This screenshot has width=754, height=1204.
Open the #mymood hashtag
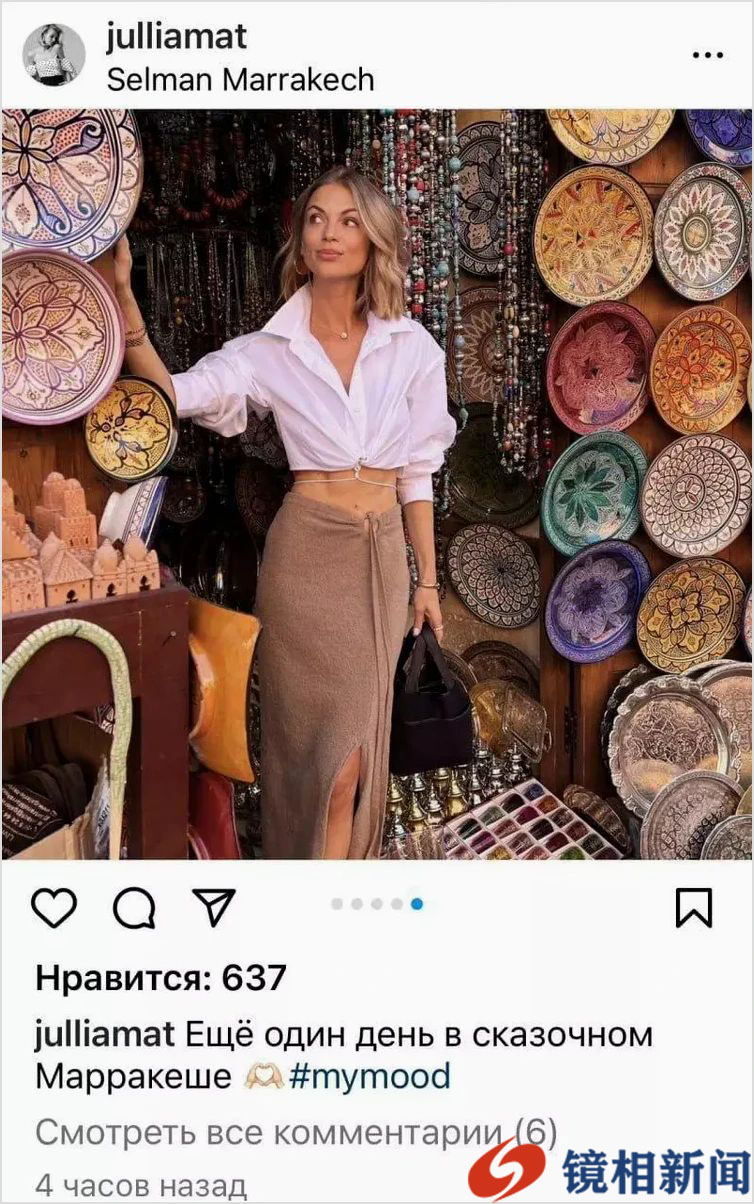click(369, 1077)
